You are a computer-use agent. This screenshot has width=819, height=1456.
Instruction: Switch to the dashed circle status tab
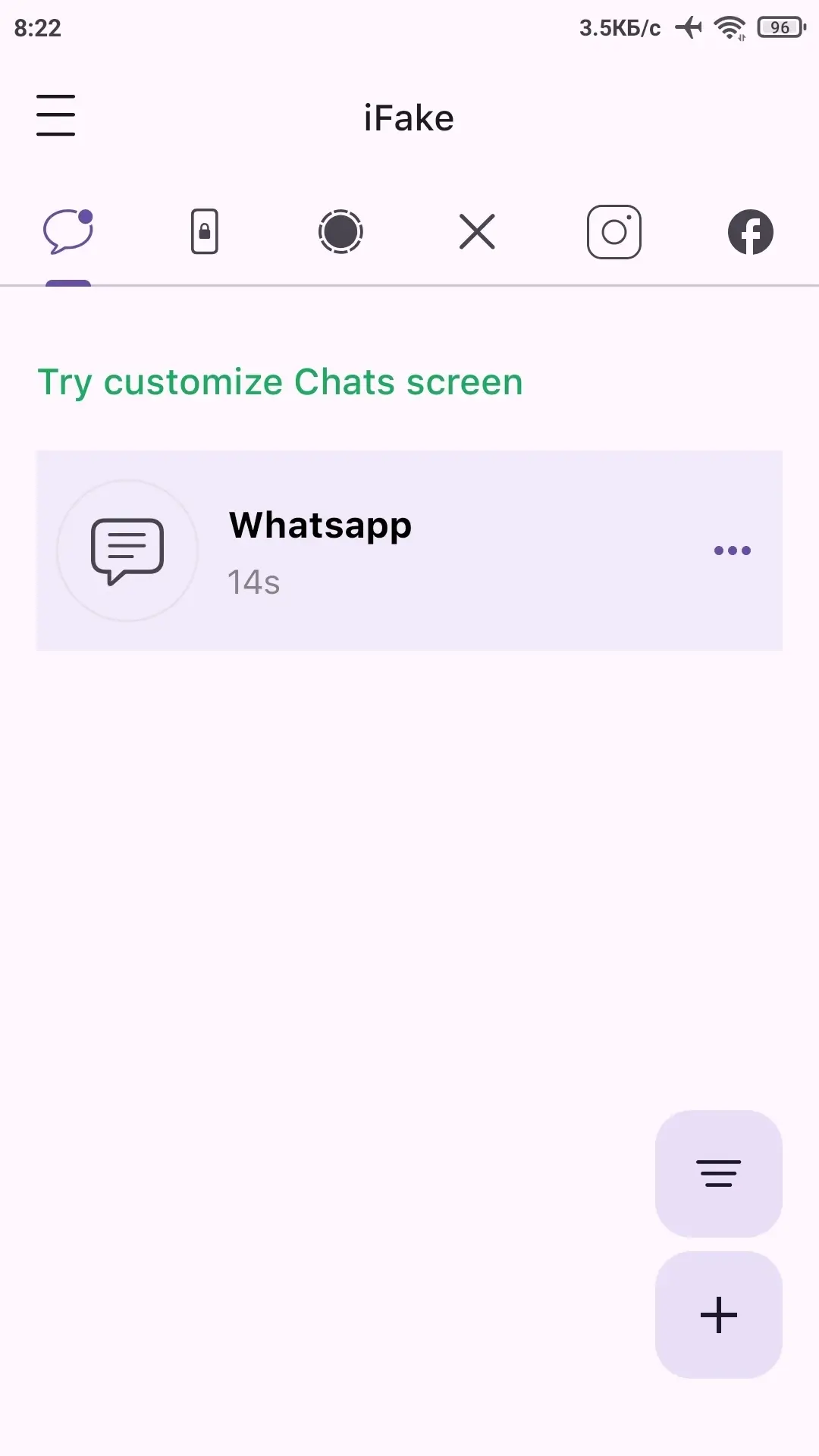340,231
